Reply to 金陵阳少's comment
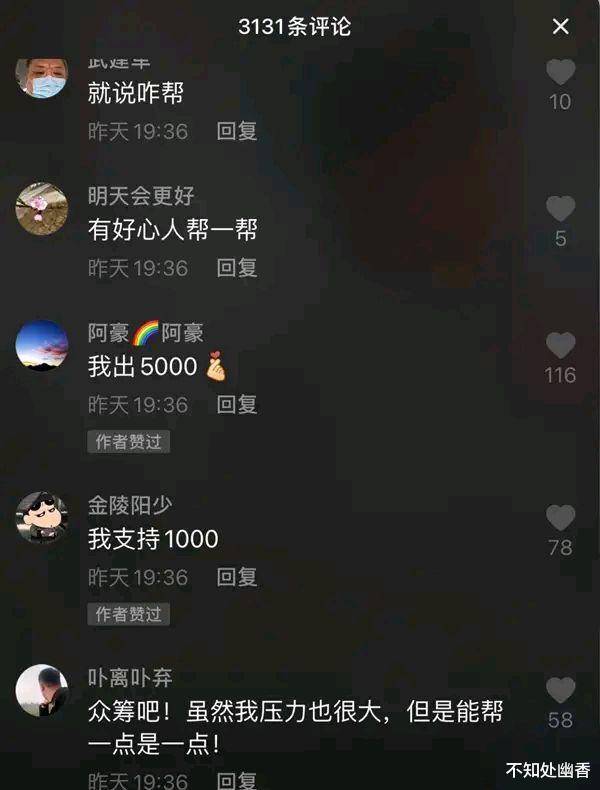The height and width of the screenshot is (790, 600). pyautogui.click(x=237, y=577)
